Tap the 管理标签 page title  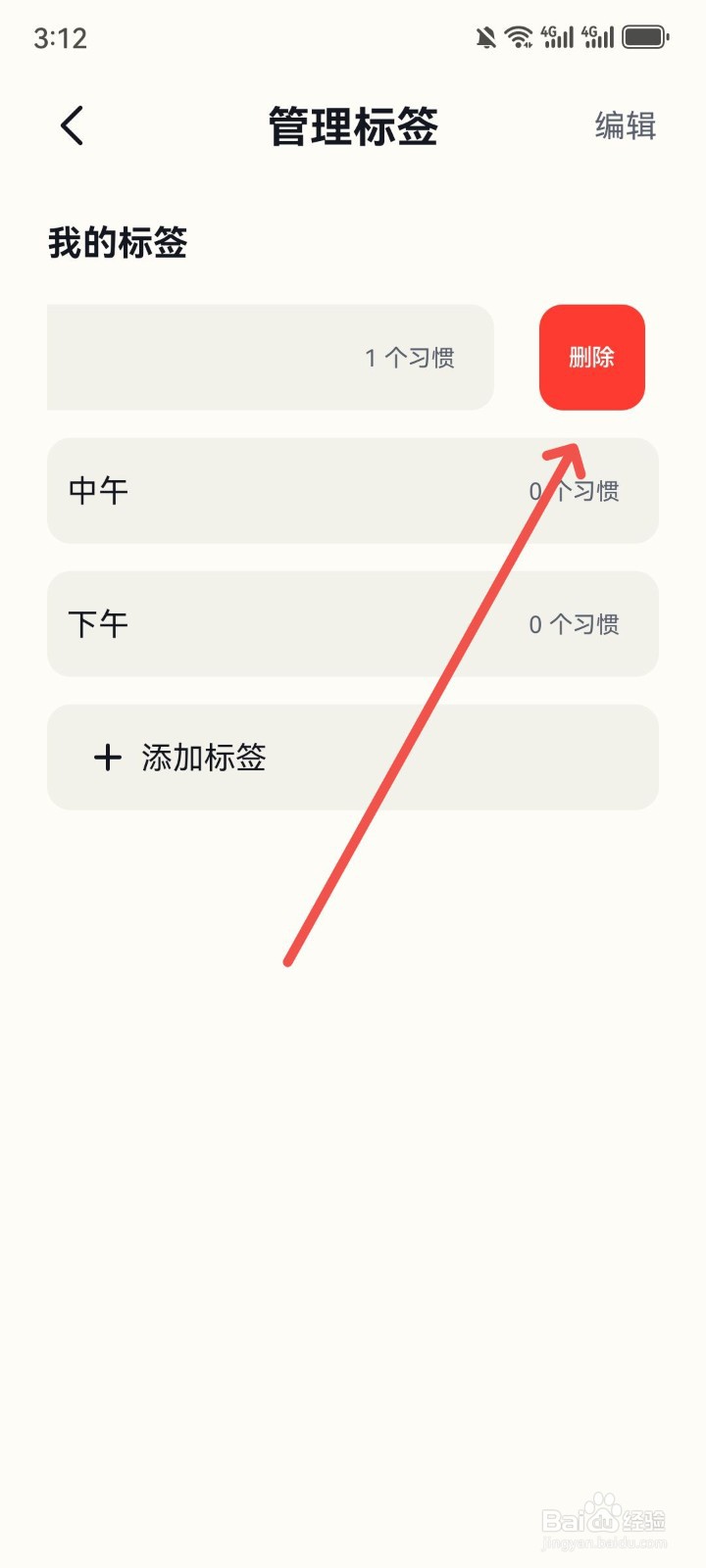(x=351, y=126)
